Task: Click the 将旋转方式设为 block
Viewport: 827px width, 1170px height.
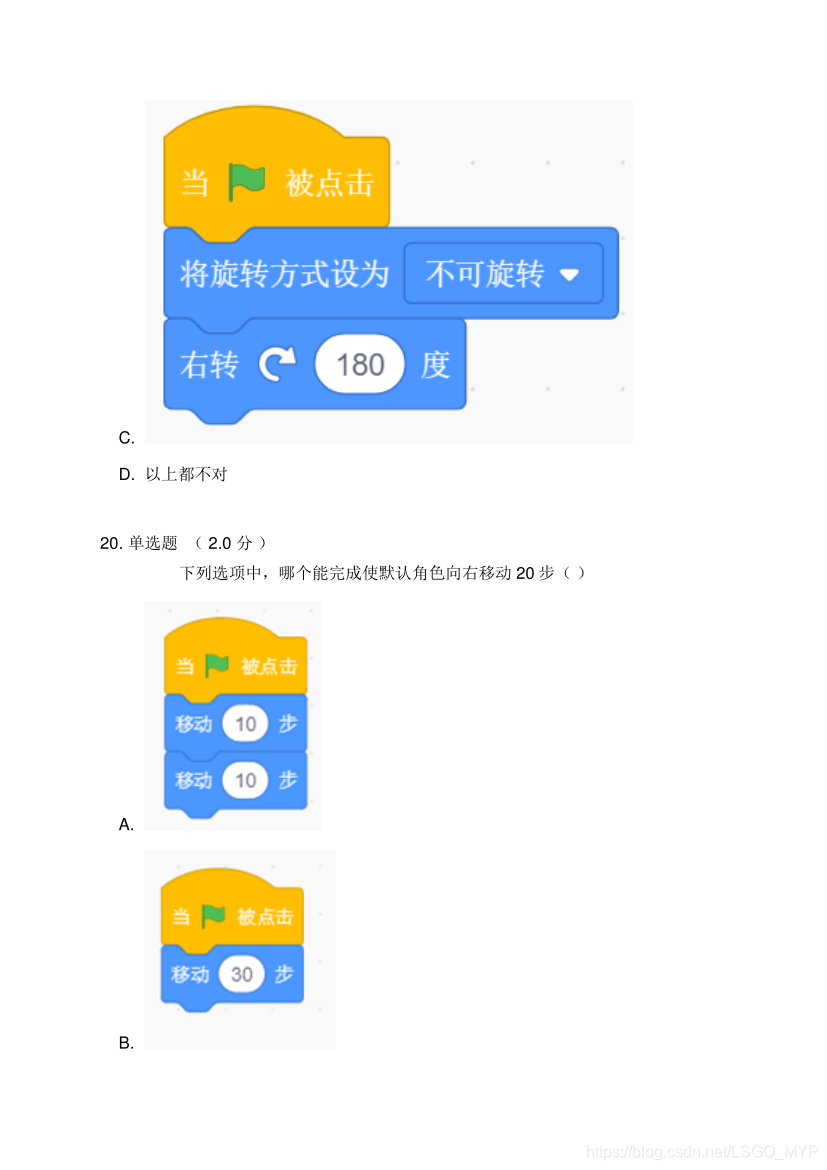Action: (x=280, y=274)
